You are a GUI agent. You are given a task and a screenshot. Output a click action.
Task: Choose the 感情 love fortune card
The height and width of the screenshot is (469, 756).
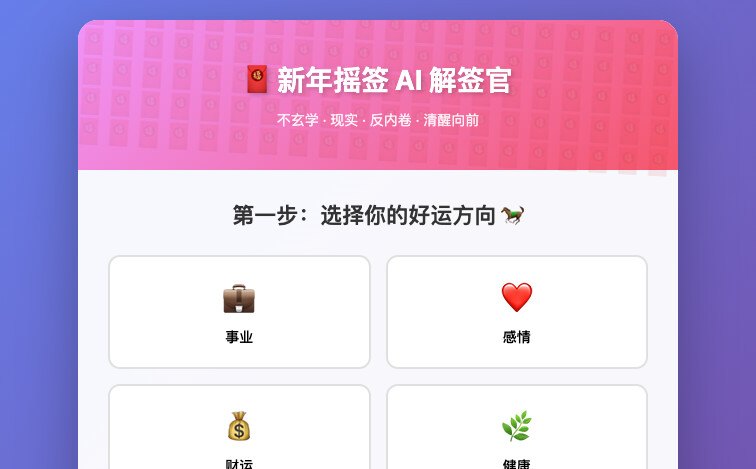point(517,312)
